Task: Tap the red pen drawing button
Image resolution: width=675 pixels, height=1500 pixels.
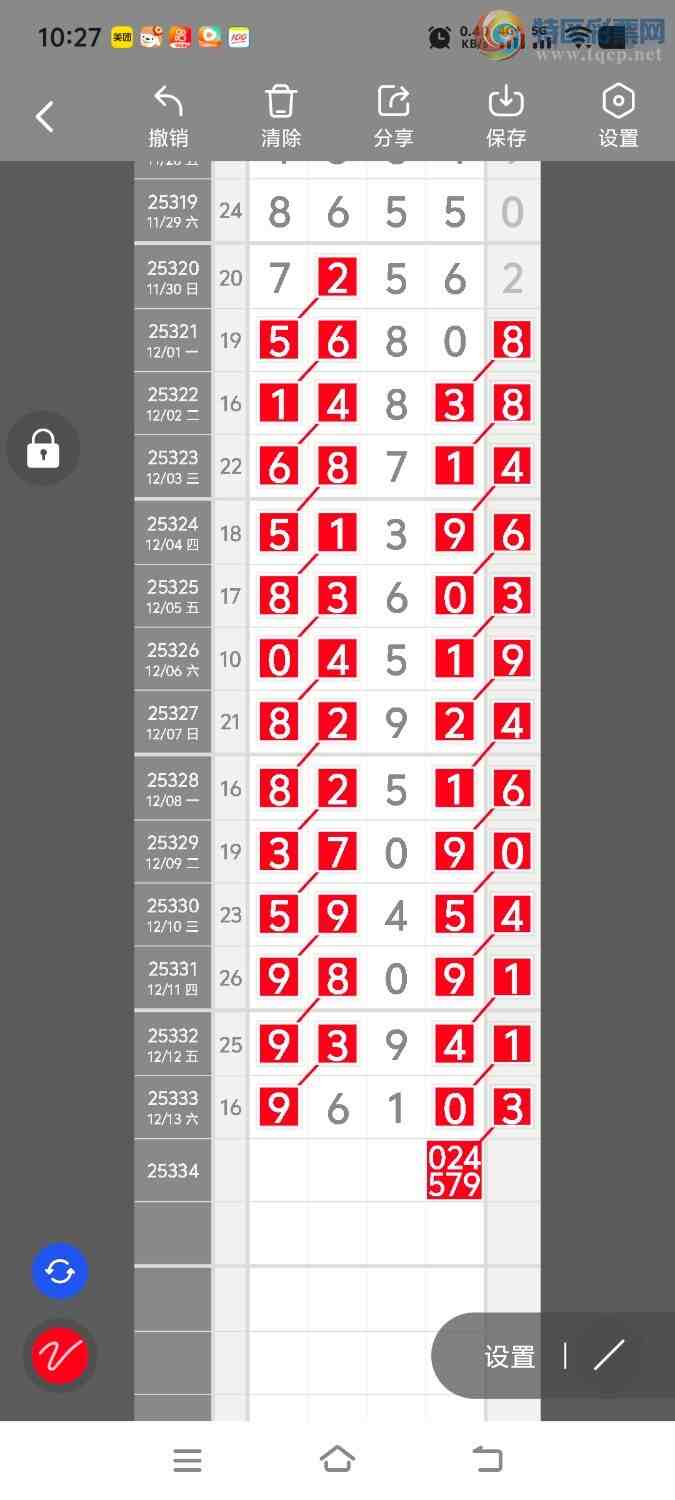Action: tap(60, 1356)
